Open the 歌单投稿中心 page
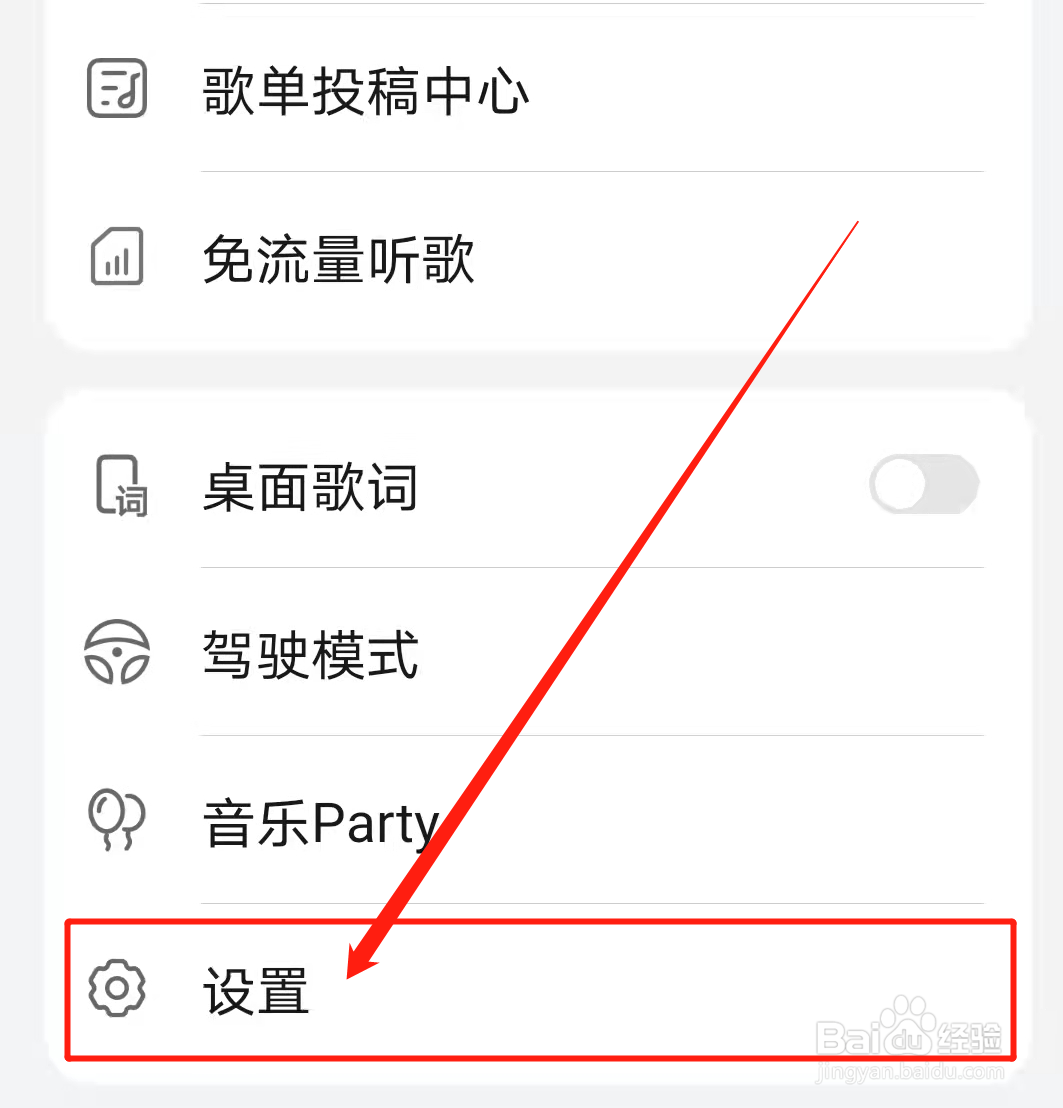Viewport: 1063px width, 1108px height. pyautogui.click(x=365, y=88)
